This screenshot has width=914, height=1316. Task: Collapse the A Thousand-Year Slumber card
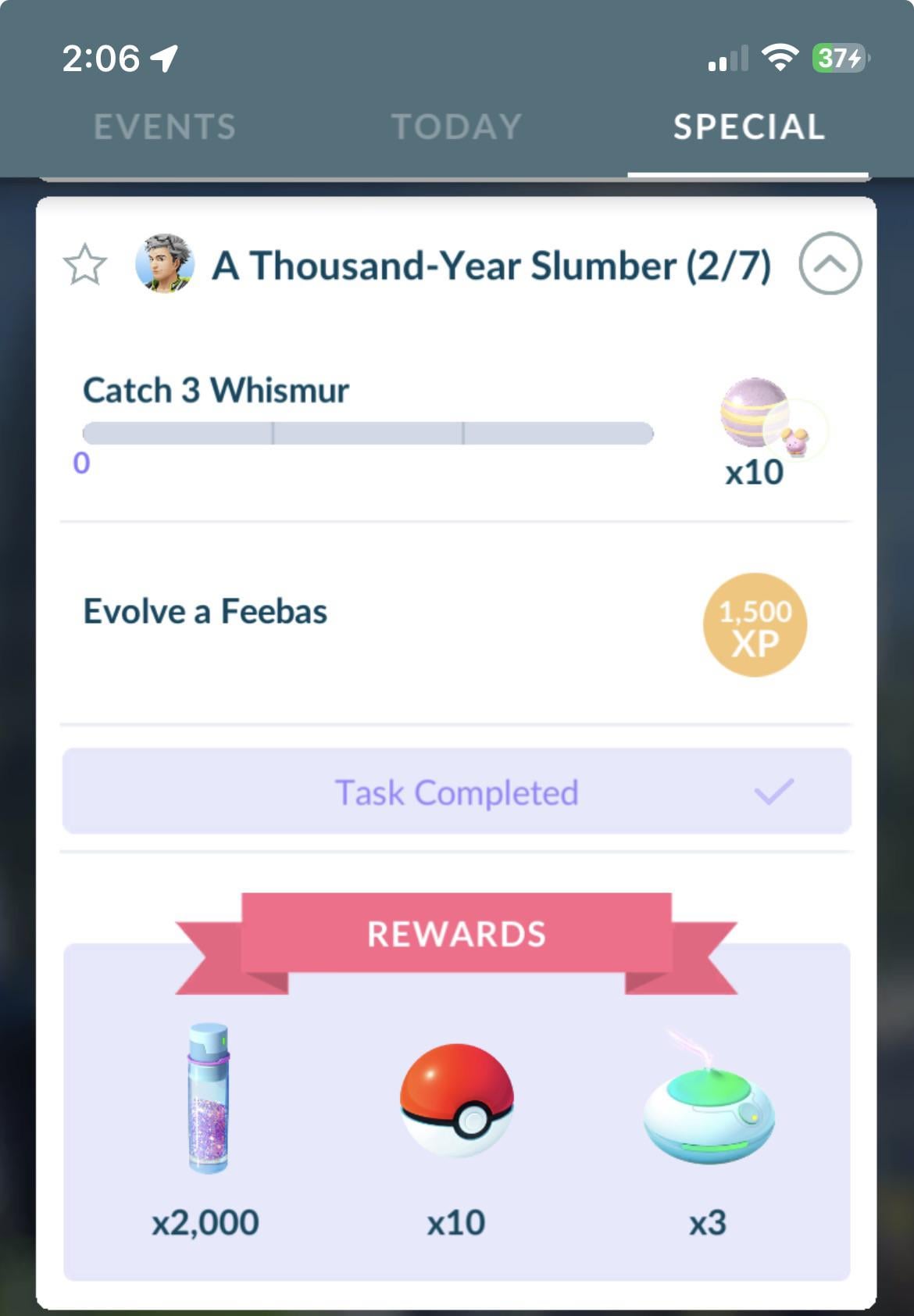[830, 264]
